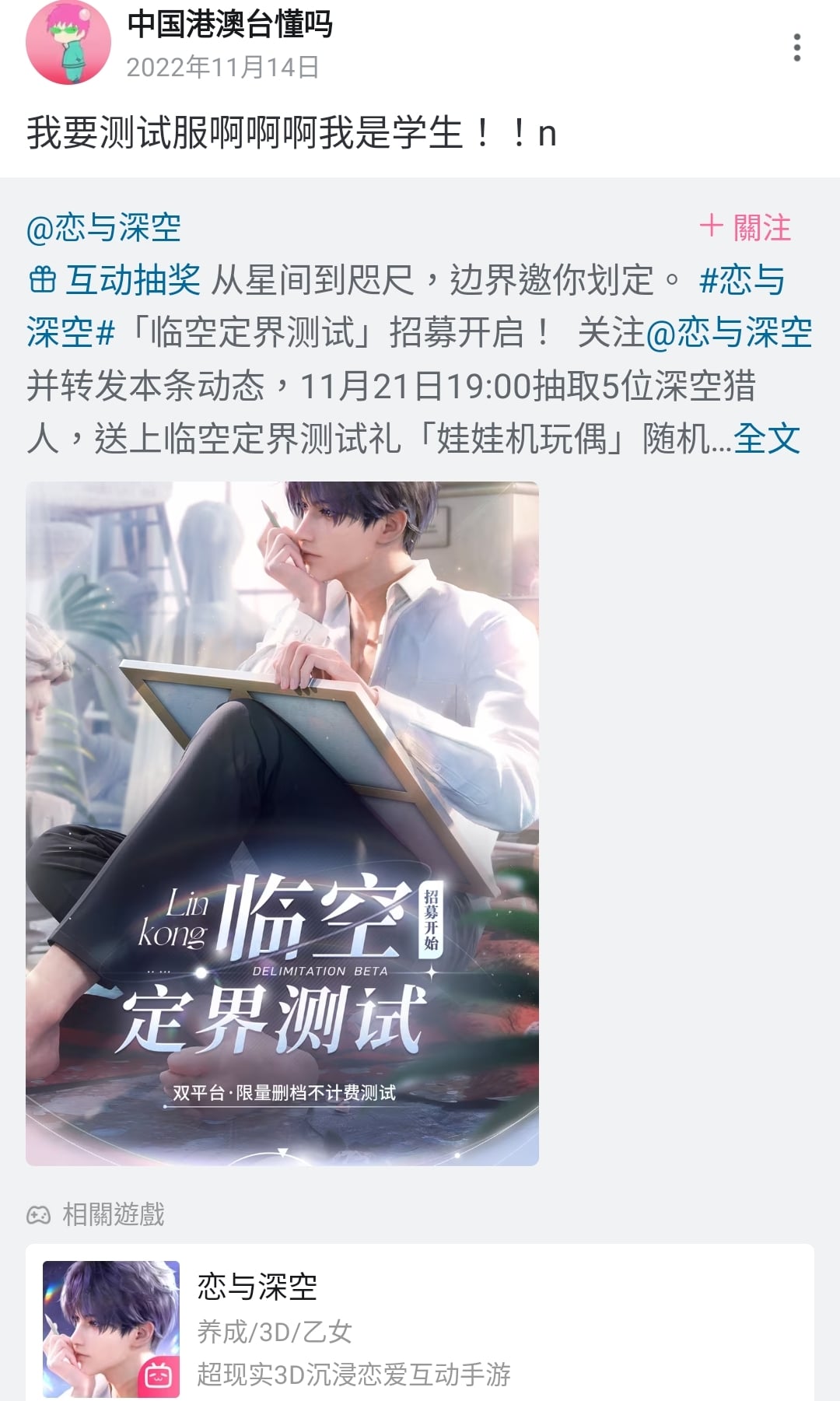The image size is (840, 1401).
Task: Open the three-dot overflow menu
Action: (x=796, y=47)
